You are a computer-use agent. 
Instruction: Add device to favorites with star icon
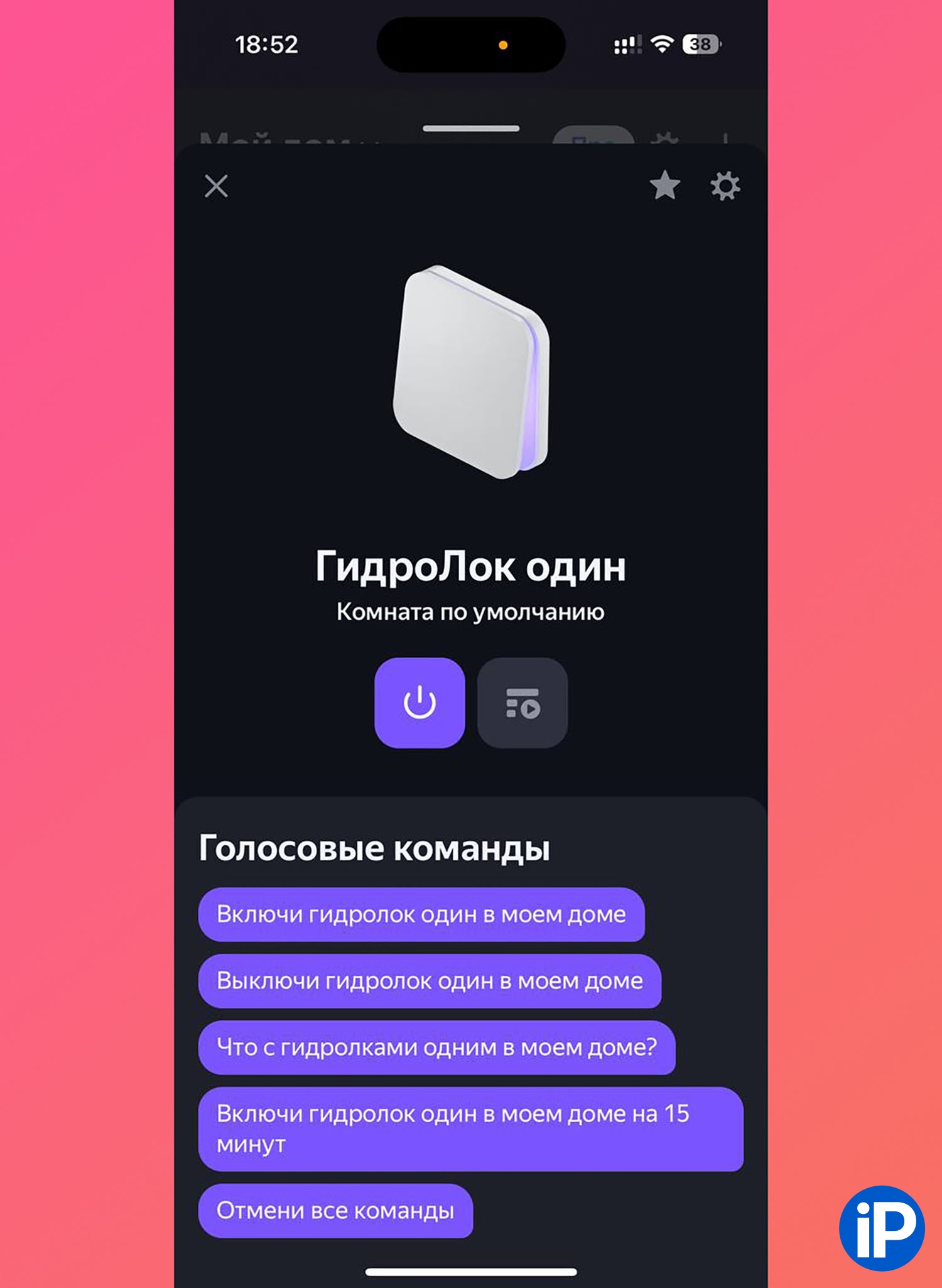click(x=664, y=186)
